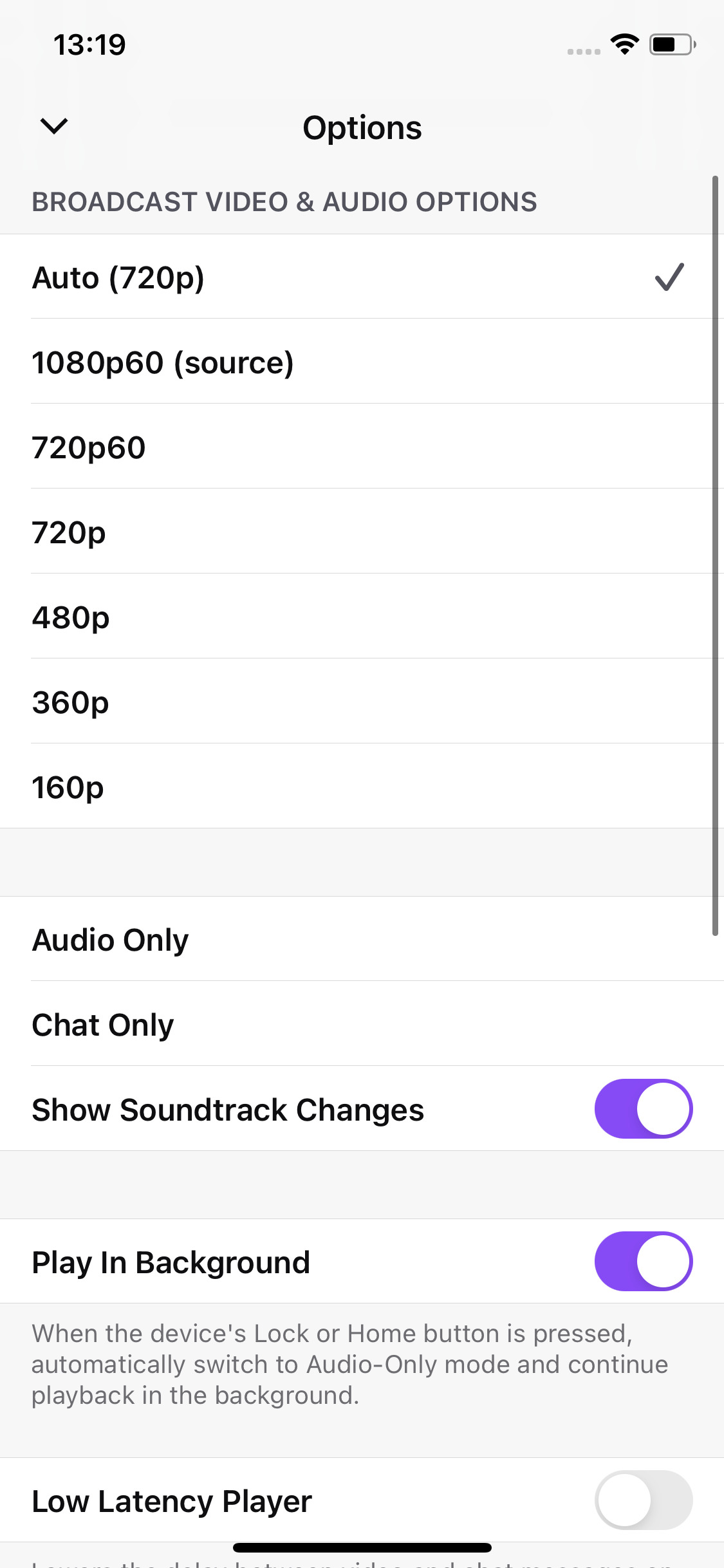Tap the Wi-Fi icon in status bar

pyautogui.click(x=622, y=43)
